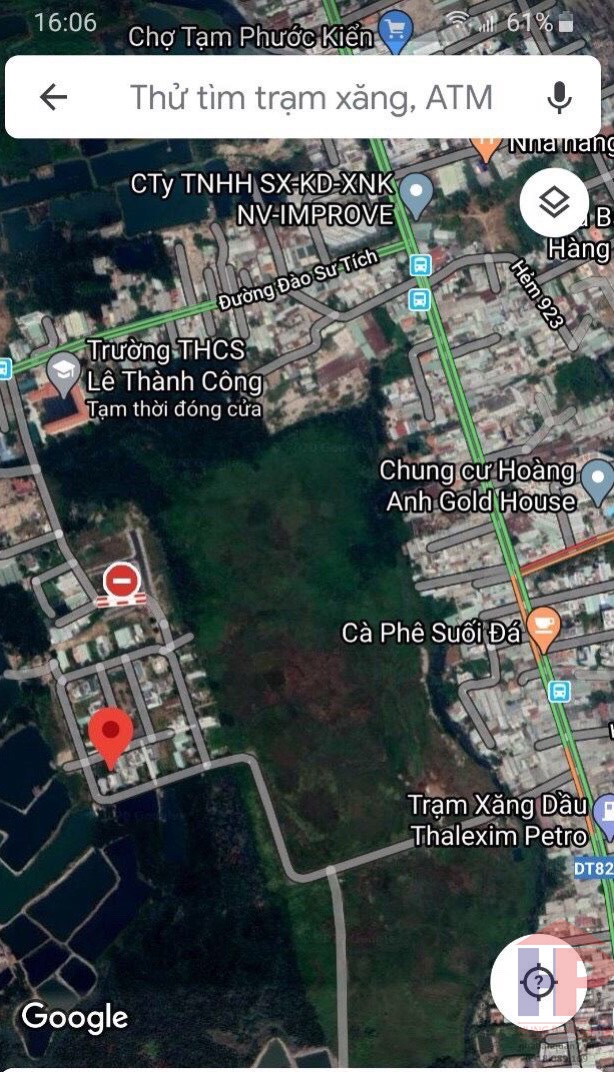Image resolution: width=614 pixels, height=1072 pixels.
Task: Go back using the arrow in search bar
Action: click(x=53, y=97)
